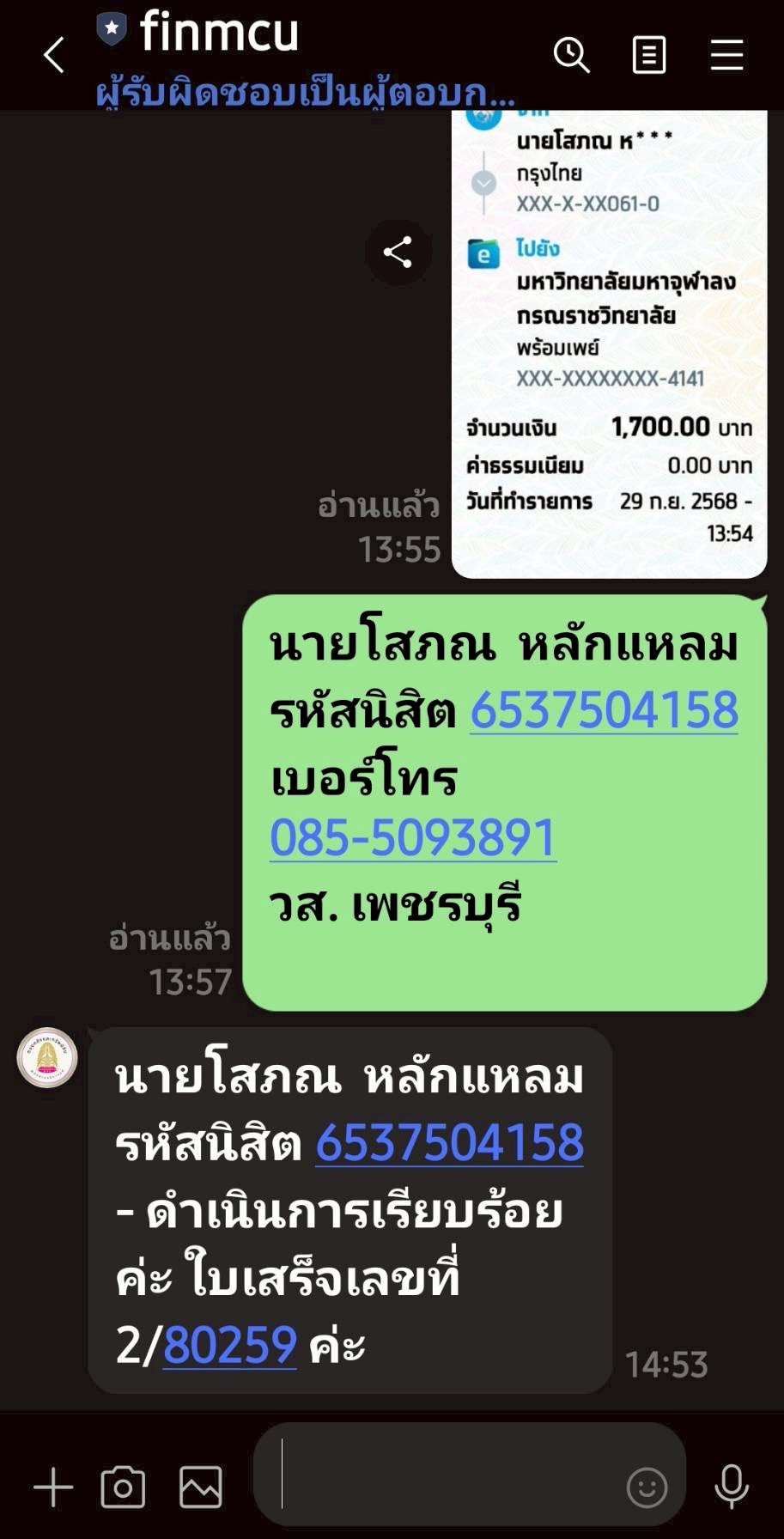Open the emoji sticker picker
784x1539 pixels.
(647, 1487)
